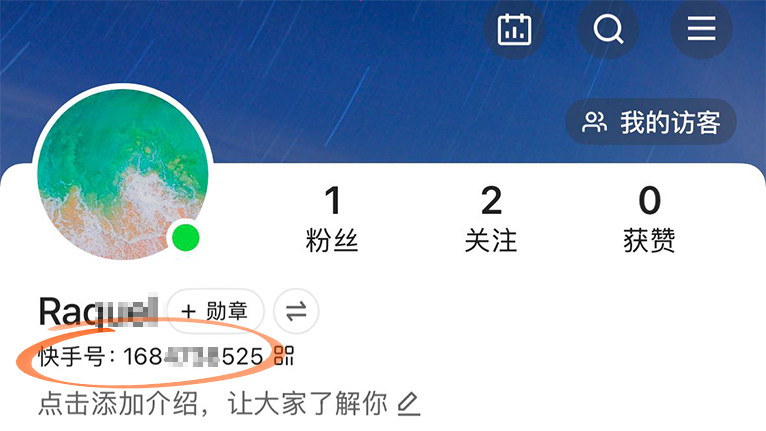Screen dimensions: 766x431
Task: View the 获赞 likes count
Action: click(649, 219)
